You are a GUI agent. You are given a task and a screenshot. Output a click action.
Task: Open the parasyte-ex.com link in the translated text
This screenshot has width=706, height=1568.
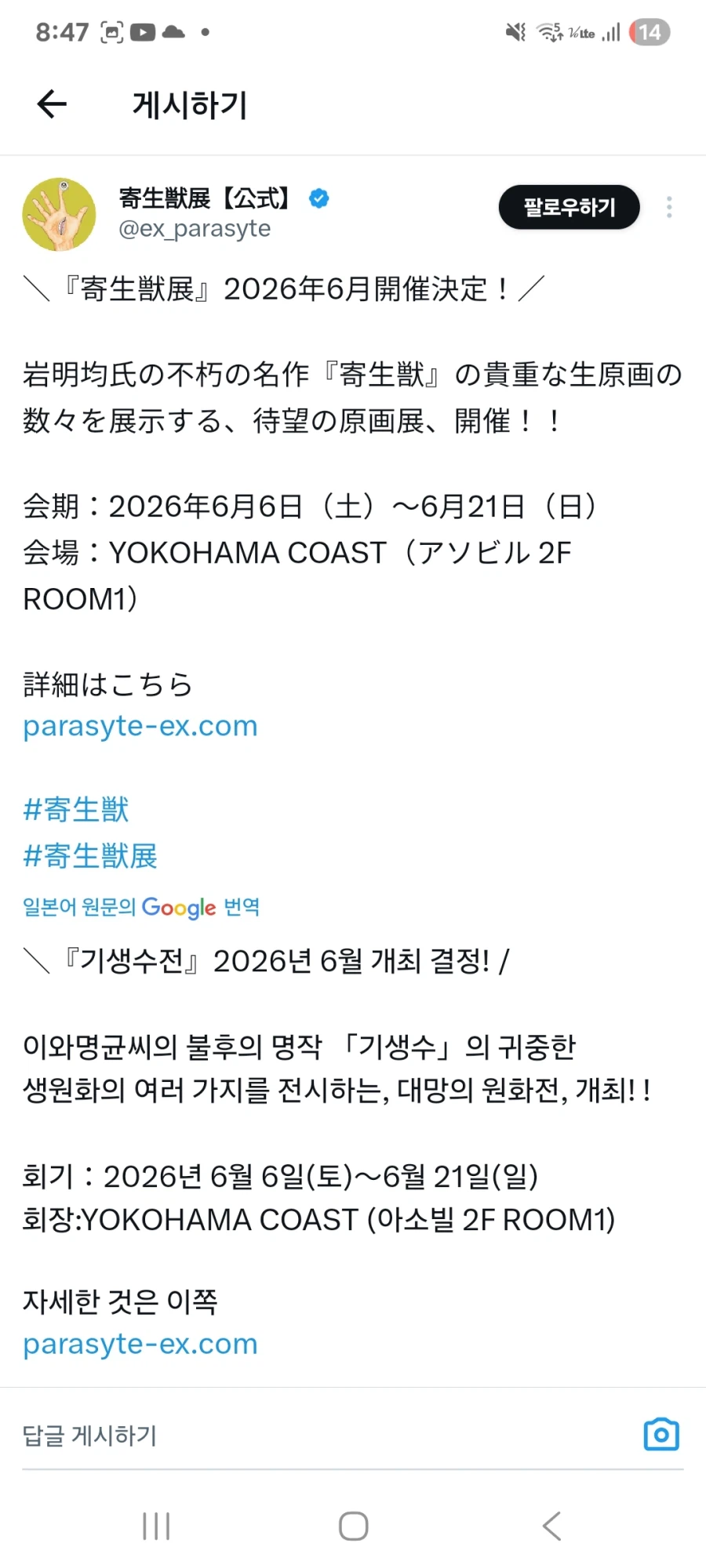pyautogui.click(x=140, y=1344)
